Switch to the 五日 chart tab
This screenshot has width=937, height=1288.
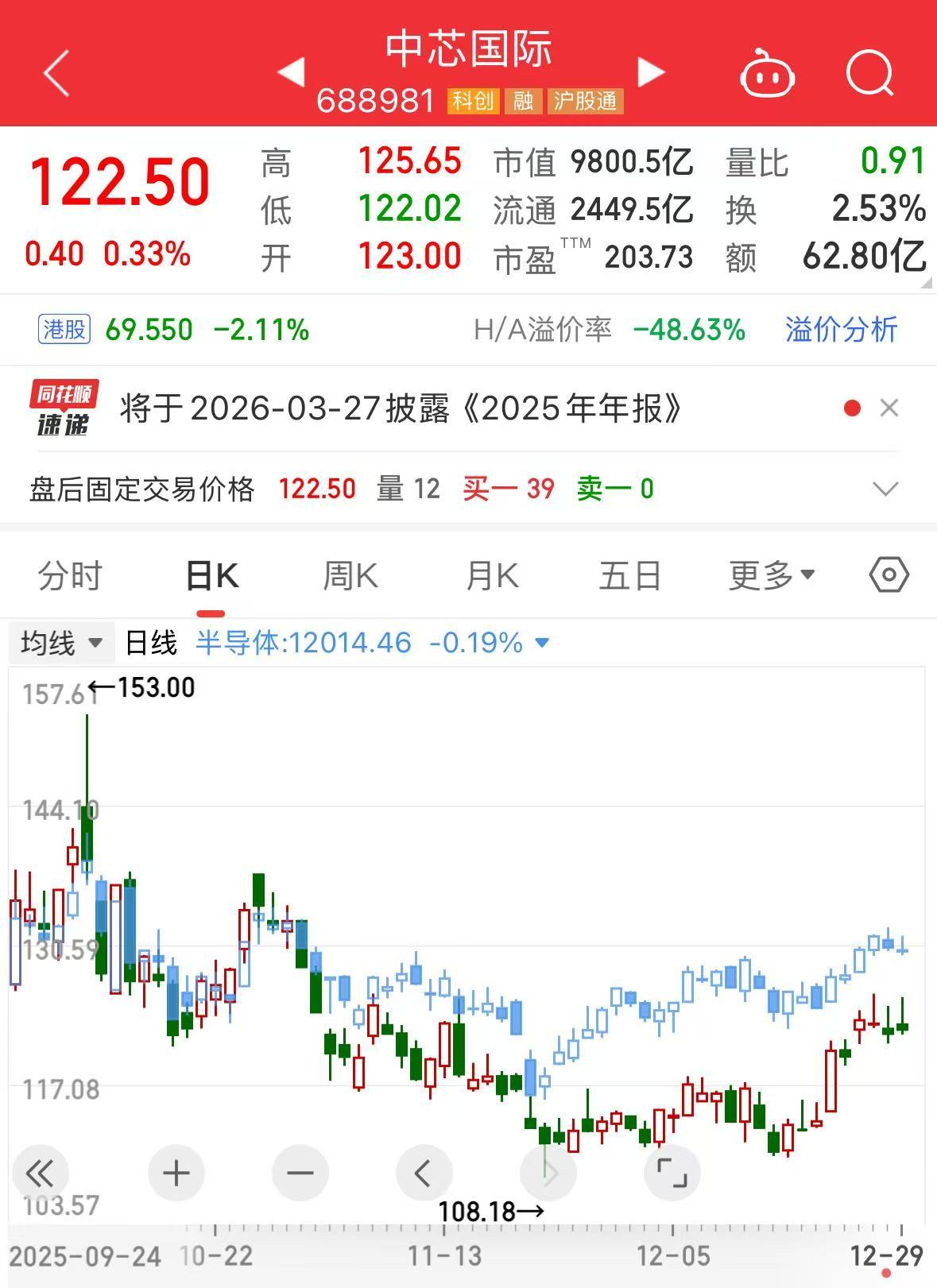(x=629, y=575)
